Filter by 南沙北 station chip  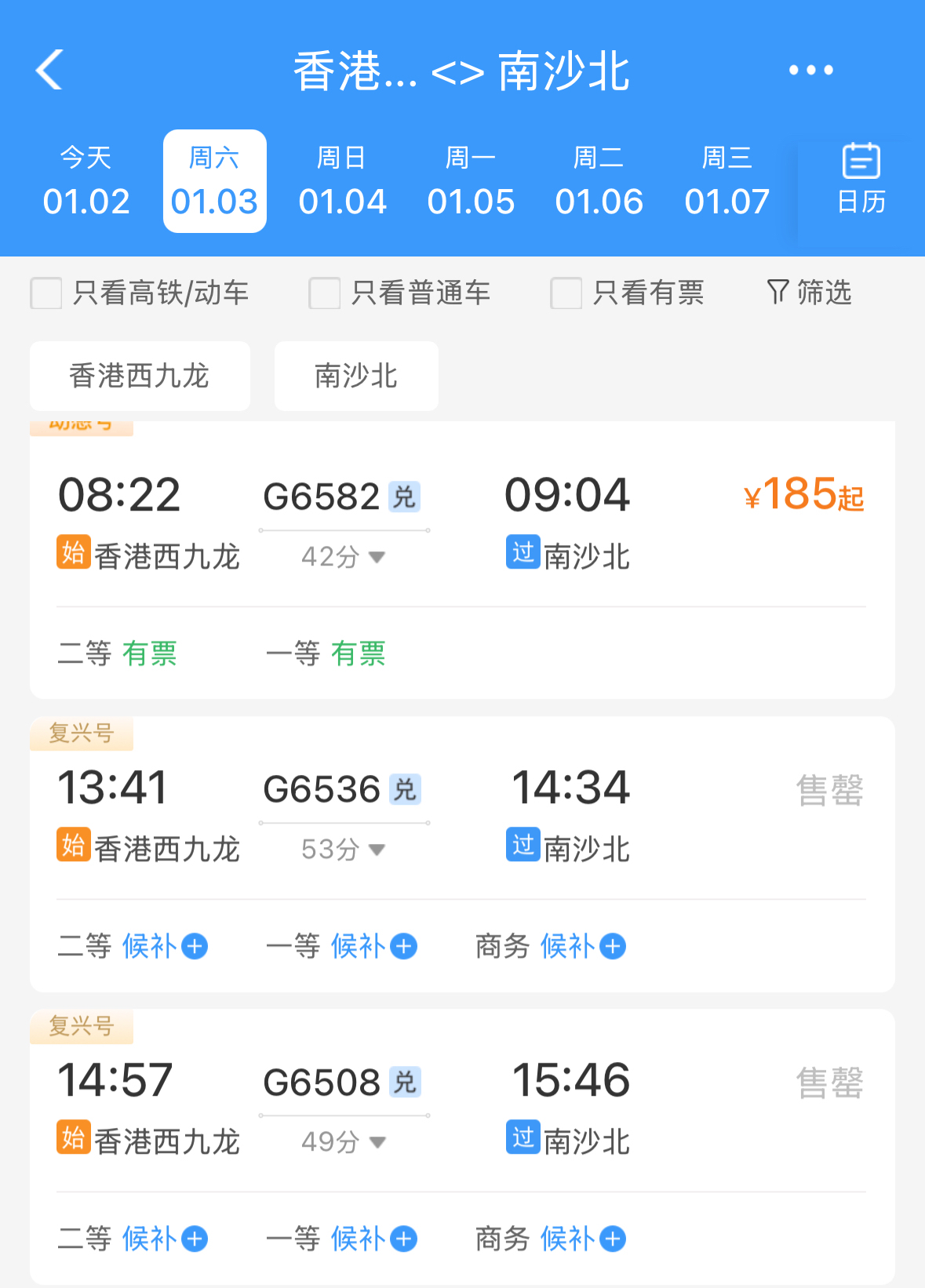tap(356, 376)
